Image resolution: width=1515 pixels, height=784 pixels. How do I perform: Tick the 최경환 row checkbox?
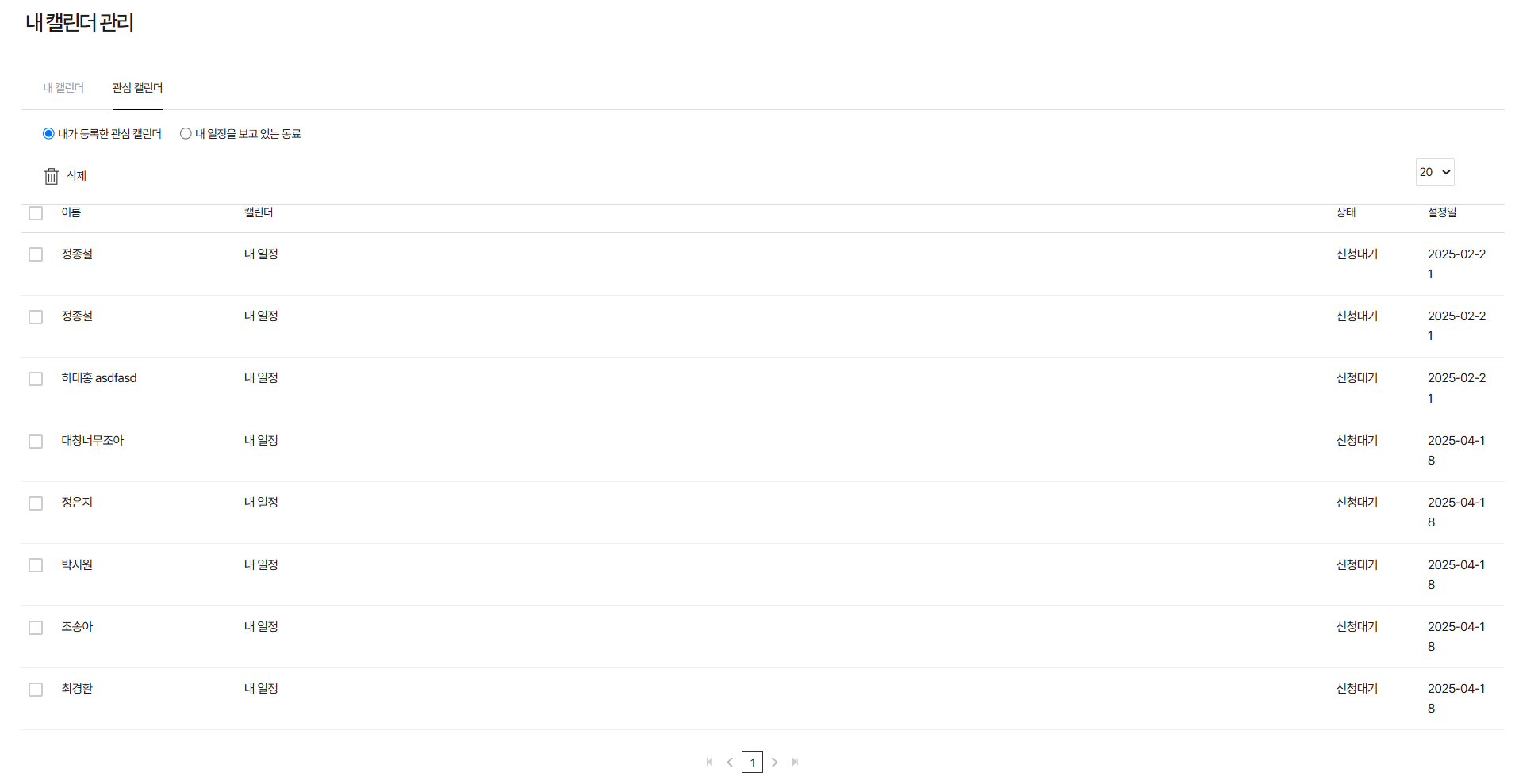click(x=36, y=690)
